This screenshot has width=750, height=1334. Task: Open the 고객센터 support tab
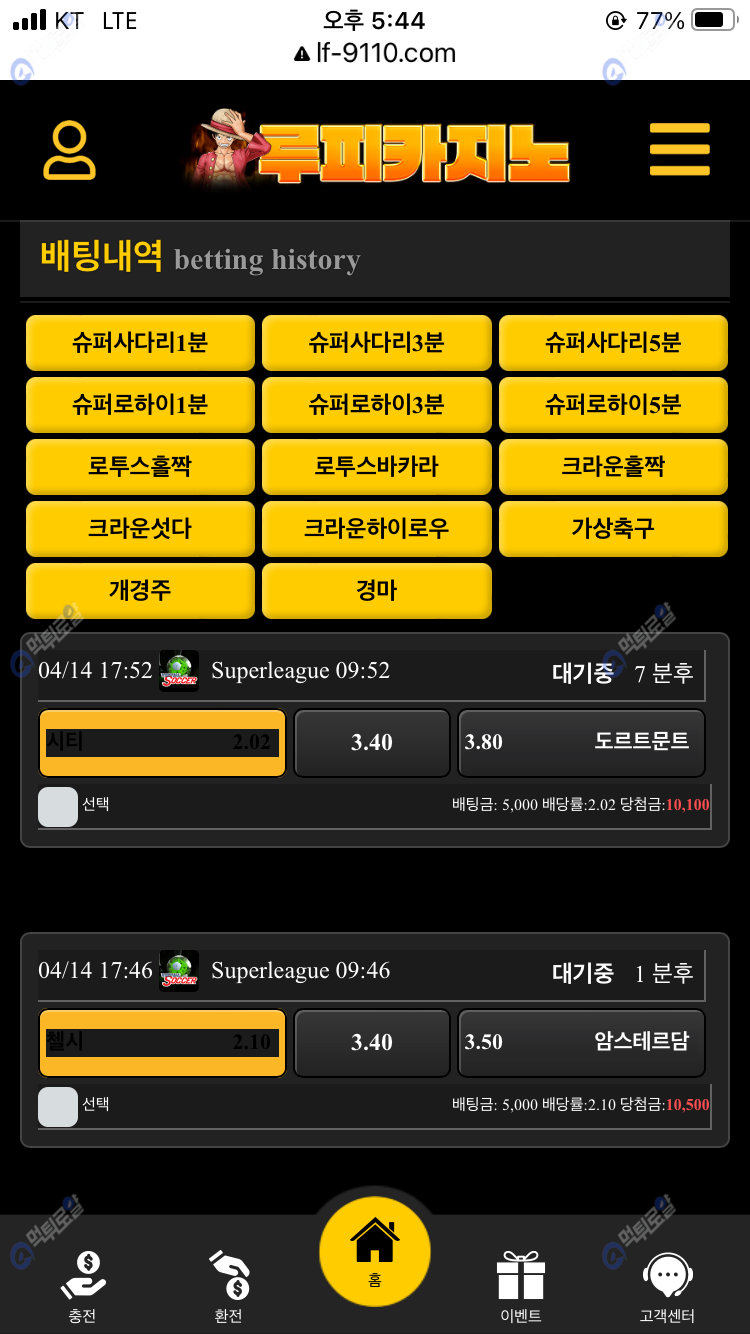tap(667, 1285)
